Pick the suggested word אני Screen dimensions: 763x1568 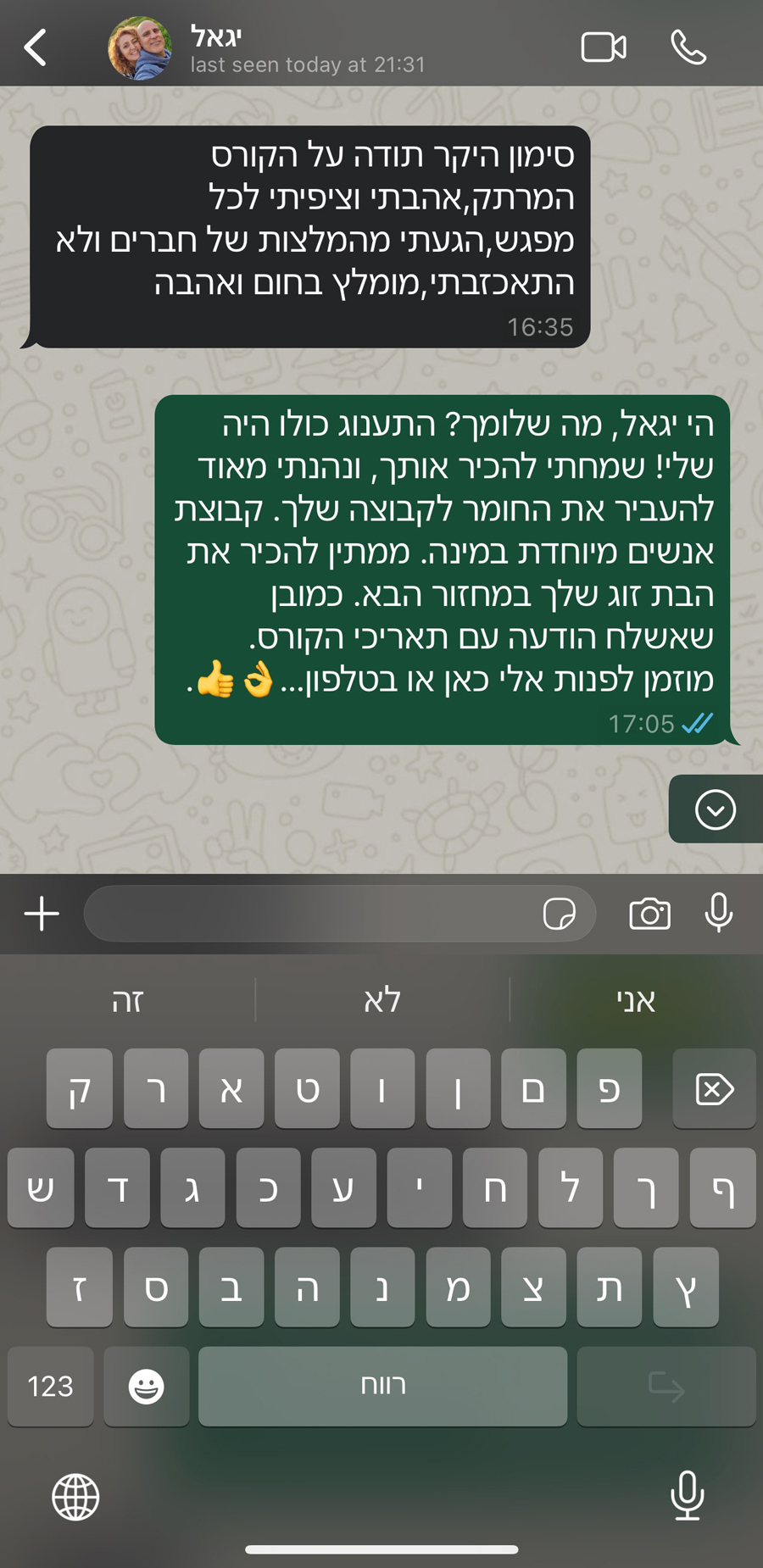tap(636, 1000)
